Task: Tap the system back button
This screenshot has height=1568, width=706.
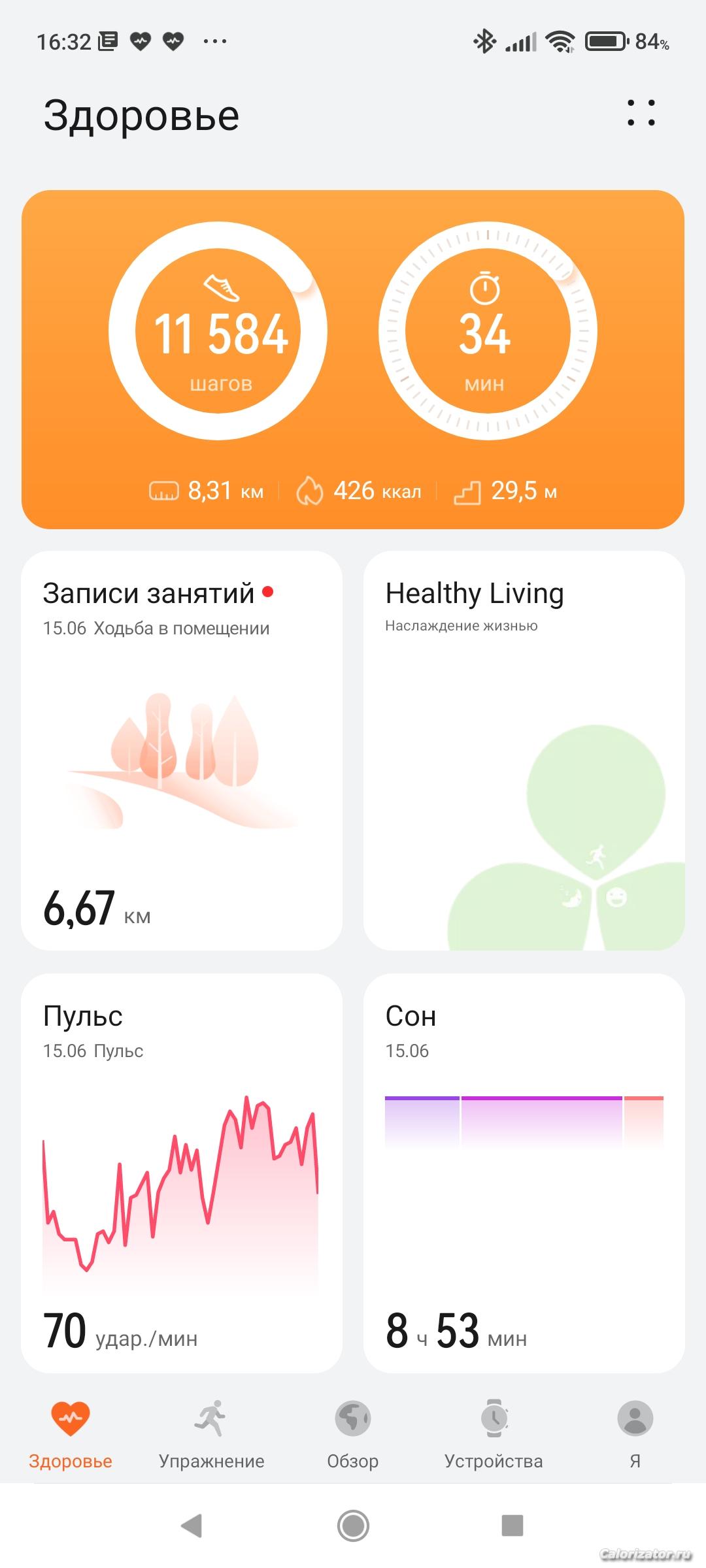Action: 192,1526
